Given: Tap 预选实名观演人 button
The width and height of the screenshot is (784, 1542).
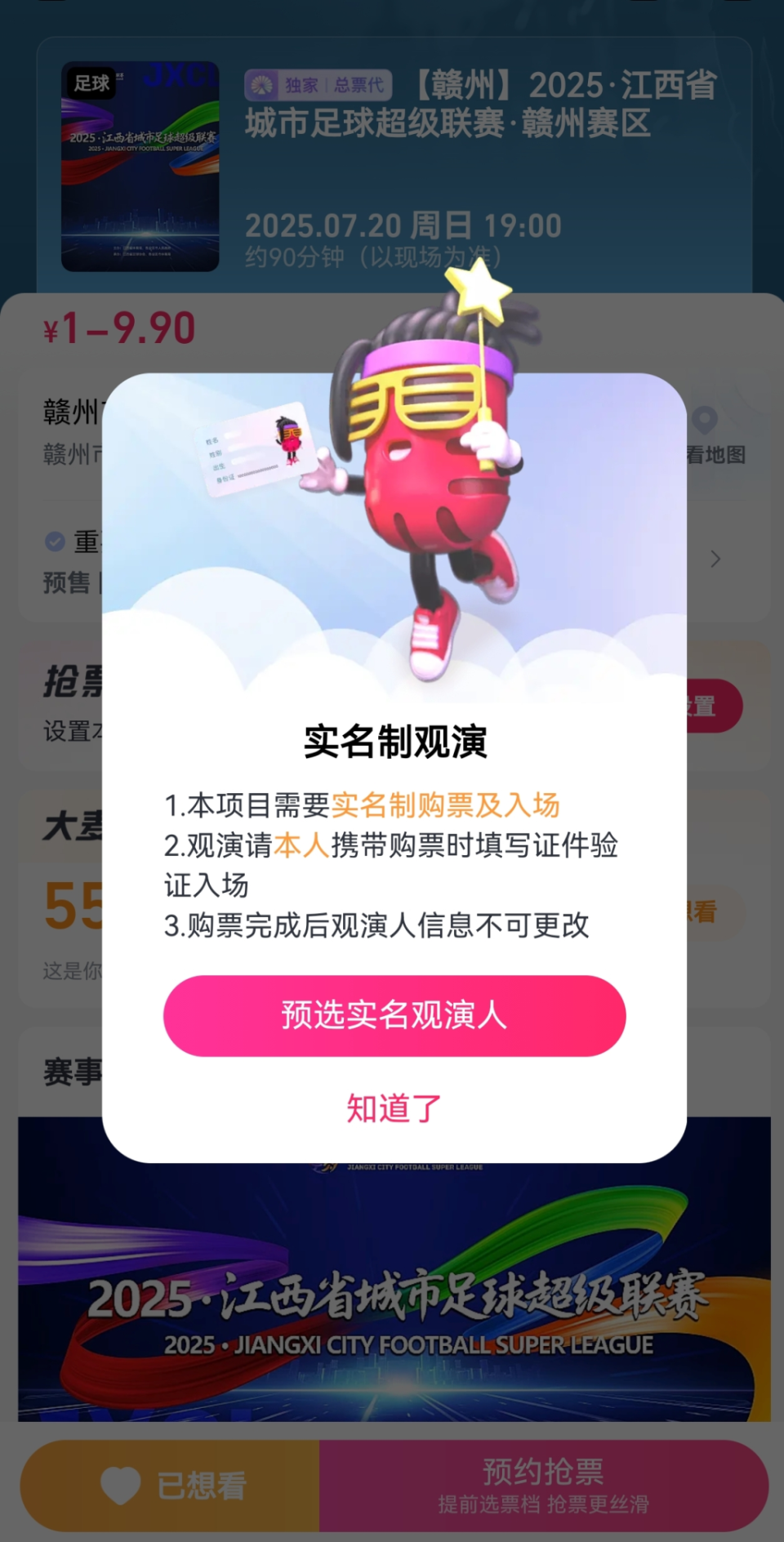Looking at the screenshot, I should click(x=394, y=1015).
